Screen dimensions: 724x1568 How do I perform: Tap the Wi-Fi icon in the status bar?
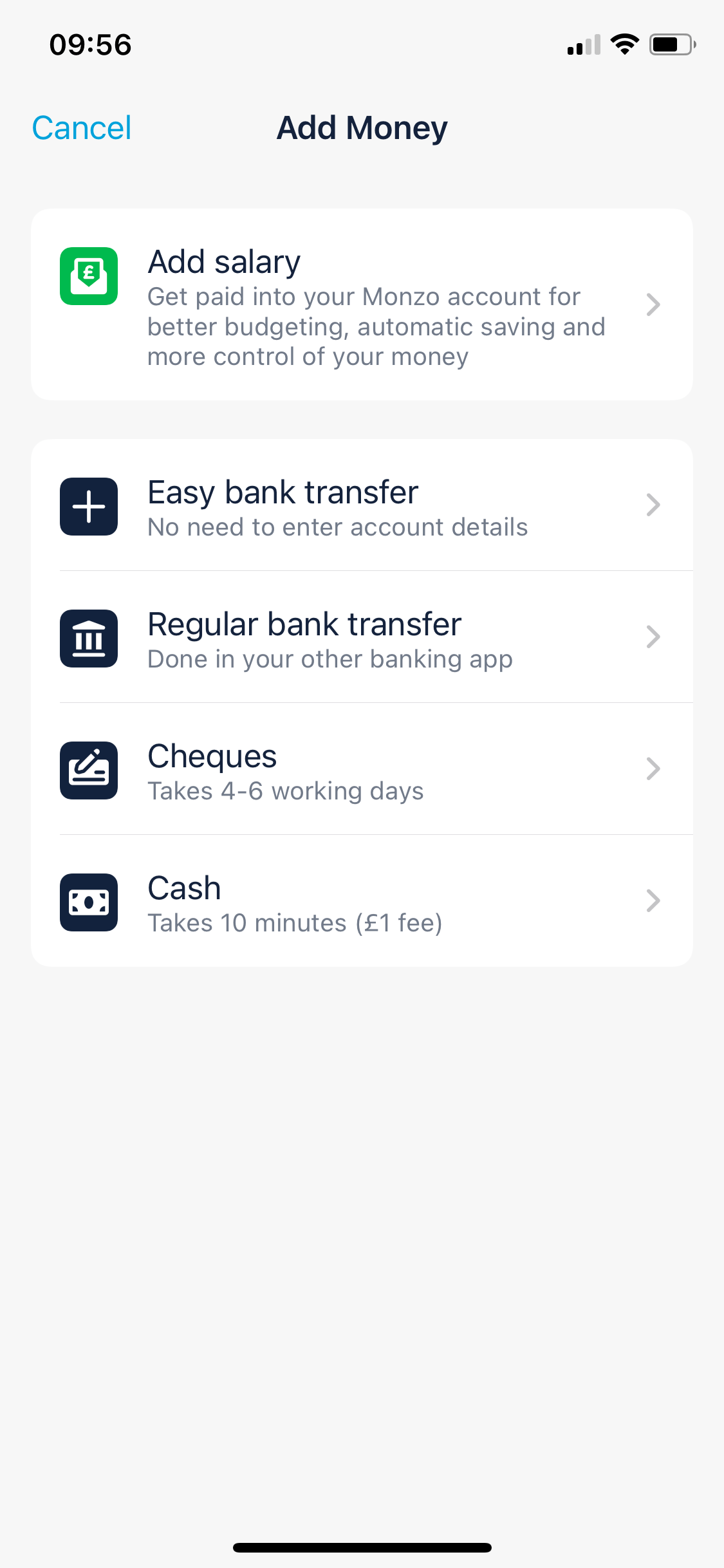pos(623,44)
